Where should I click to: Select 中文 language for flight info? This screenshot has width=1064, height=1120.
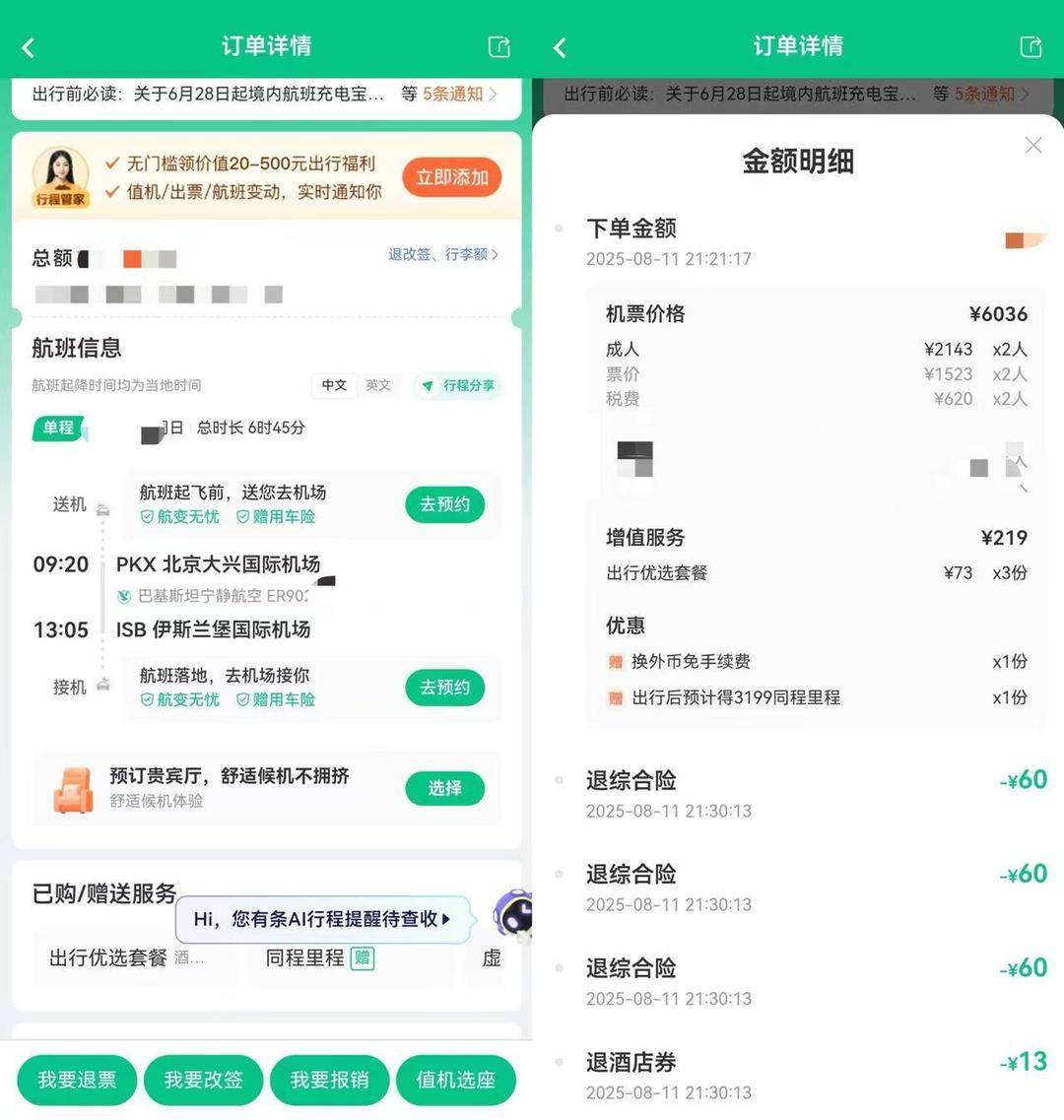pyautogui.click(x=335, y=385)
